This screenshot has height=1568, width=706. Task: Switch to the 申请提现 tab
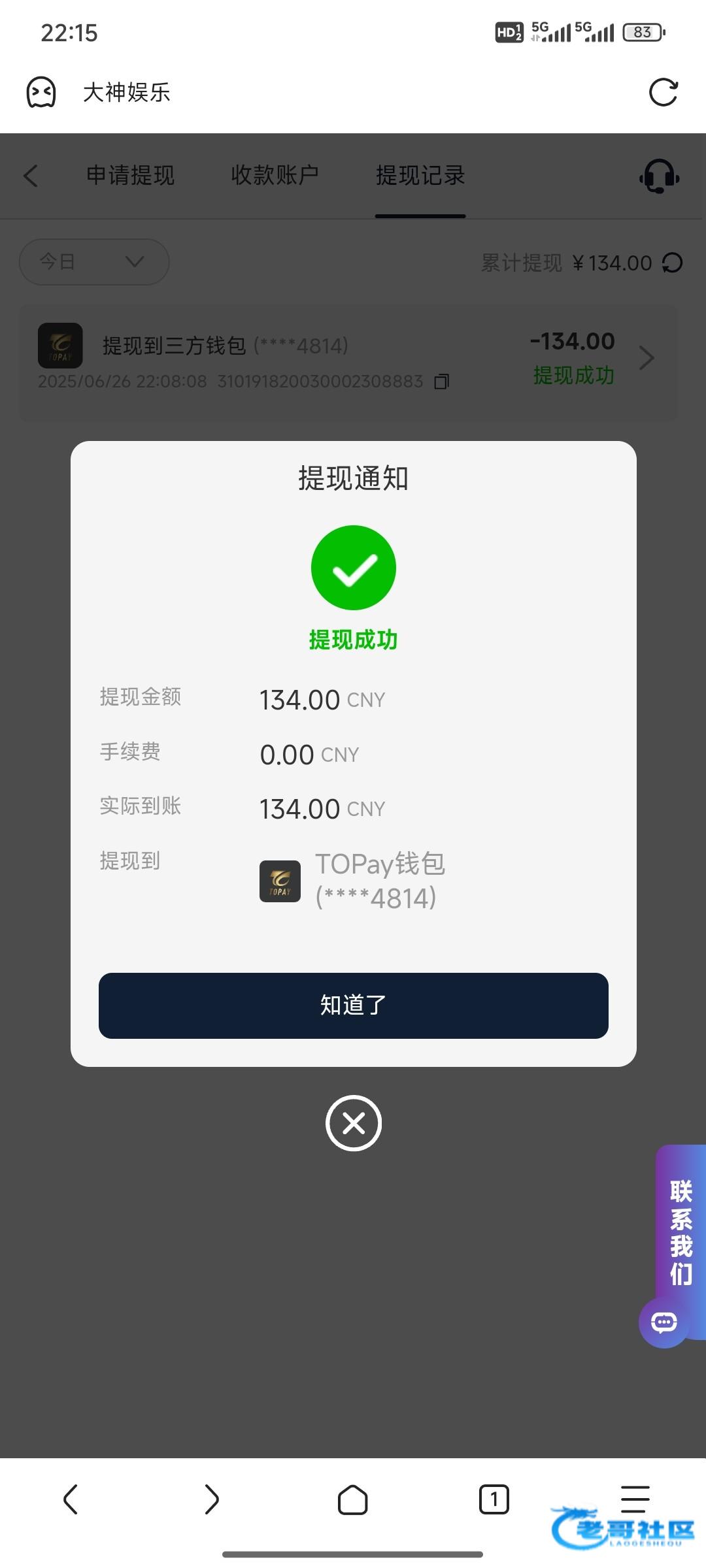coord(130,175)
